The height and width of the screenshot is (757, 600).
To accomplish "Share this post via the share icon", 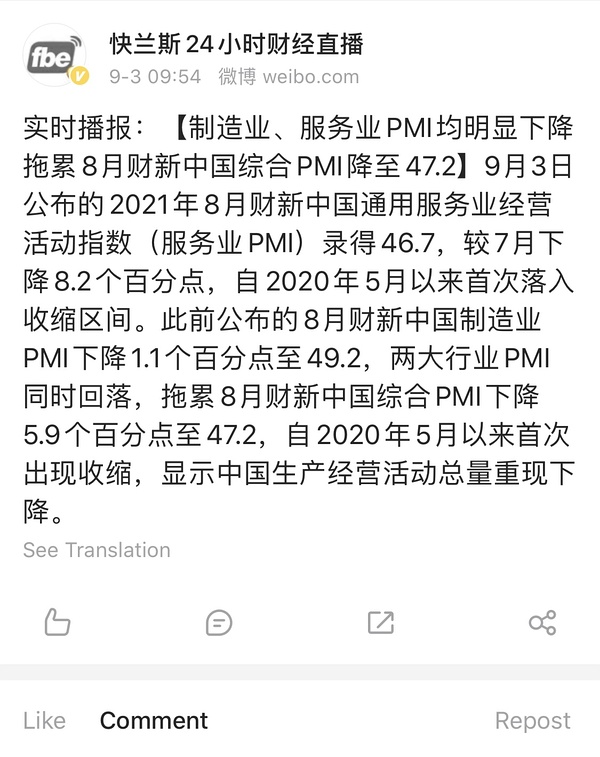I will pos(542,623).
